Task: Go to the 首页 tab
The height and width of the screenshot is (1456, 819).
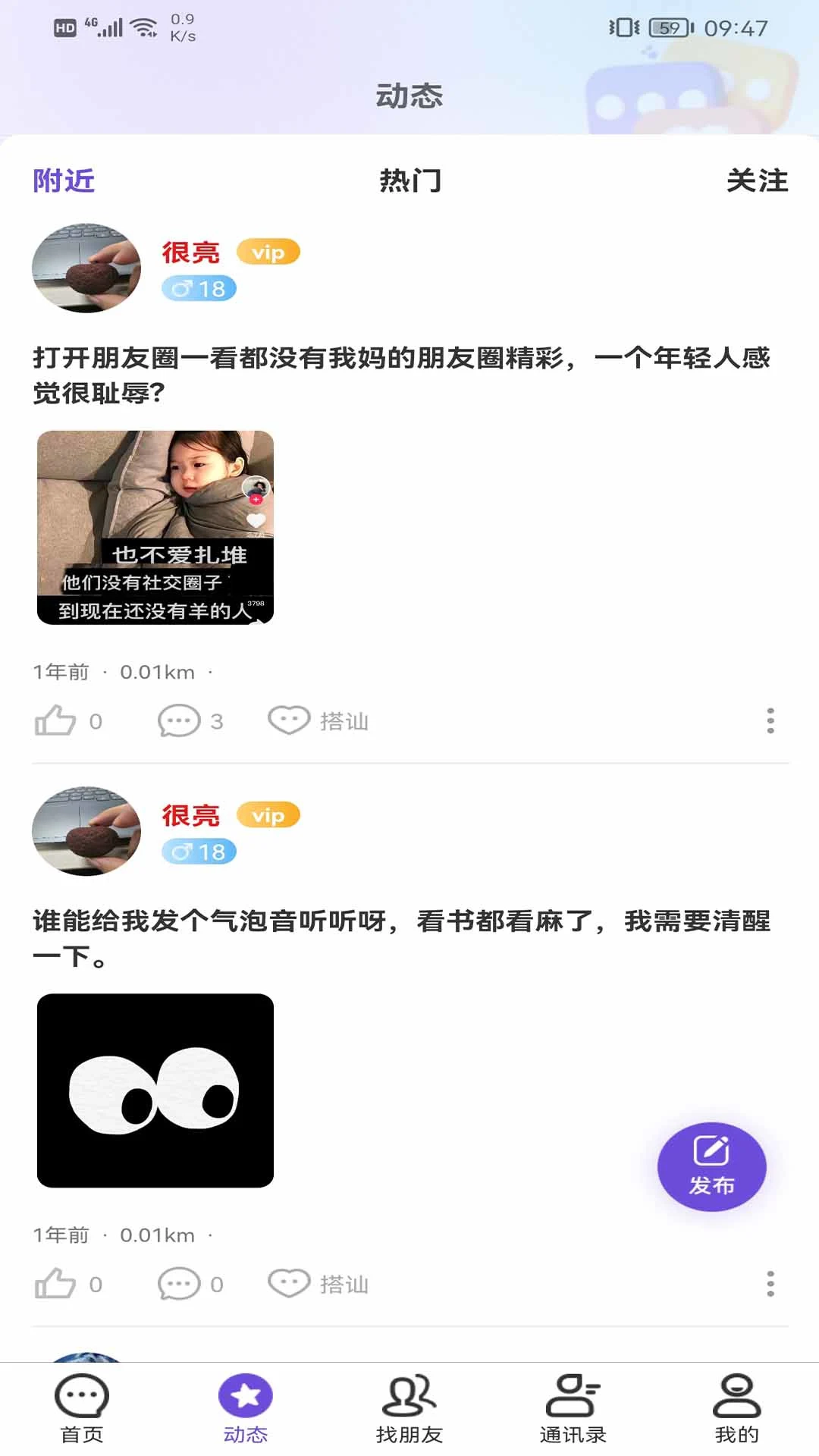Action: 82,1407
